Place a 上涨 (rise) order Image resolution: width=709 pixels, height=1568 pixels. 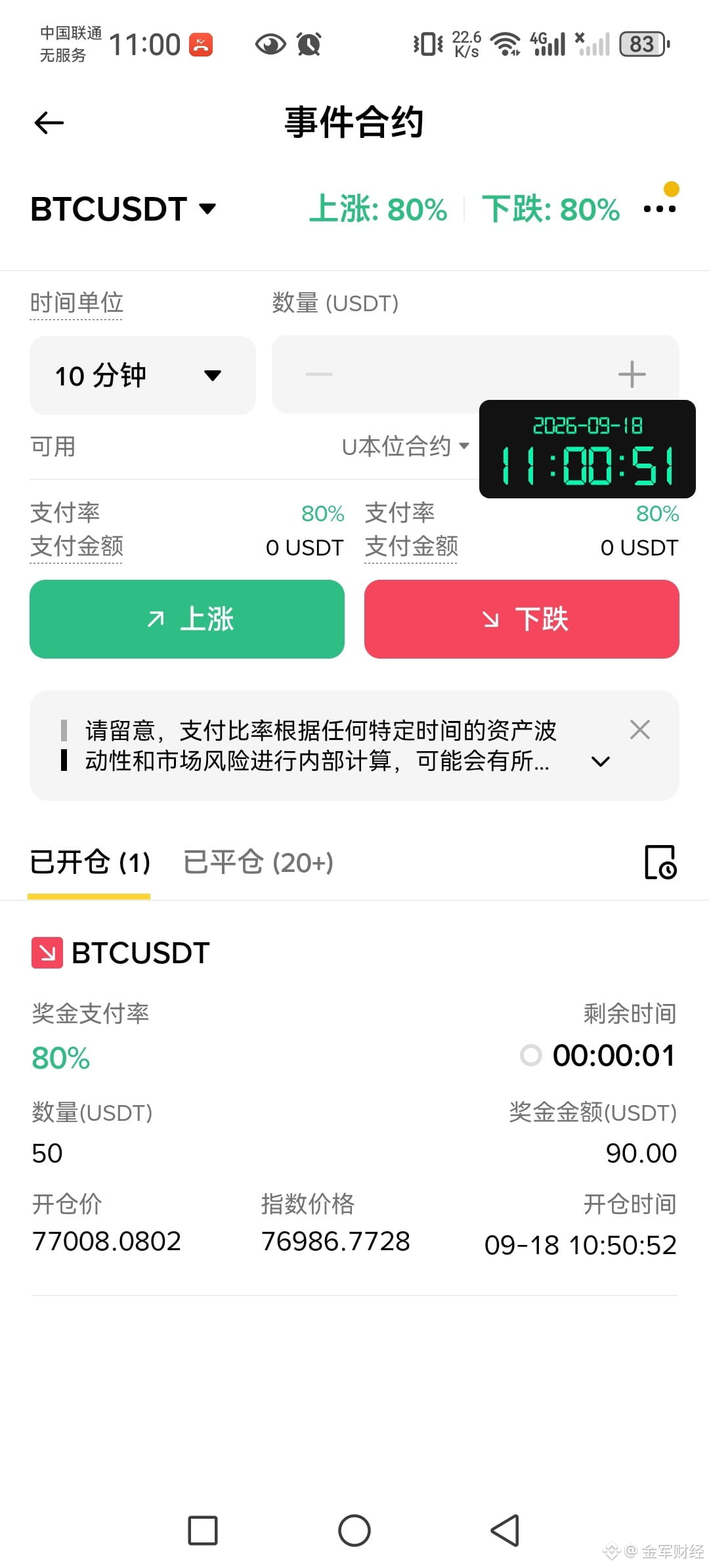[x=187, y=619]
